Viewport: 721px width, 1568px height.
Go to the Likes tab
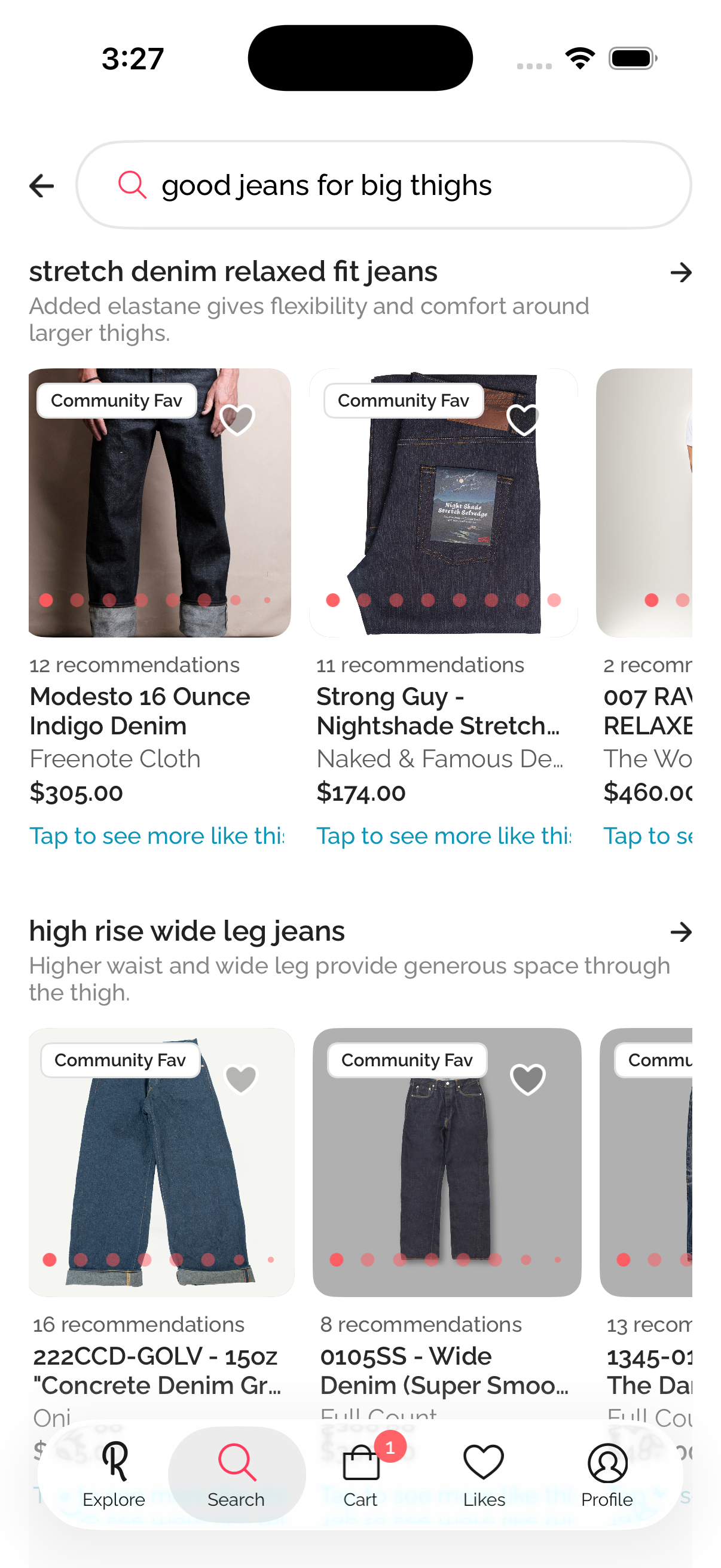(484, 1474)
